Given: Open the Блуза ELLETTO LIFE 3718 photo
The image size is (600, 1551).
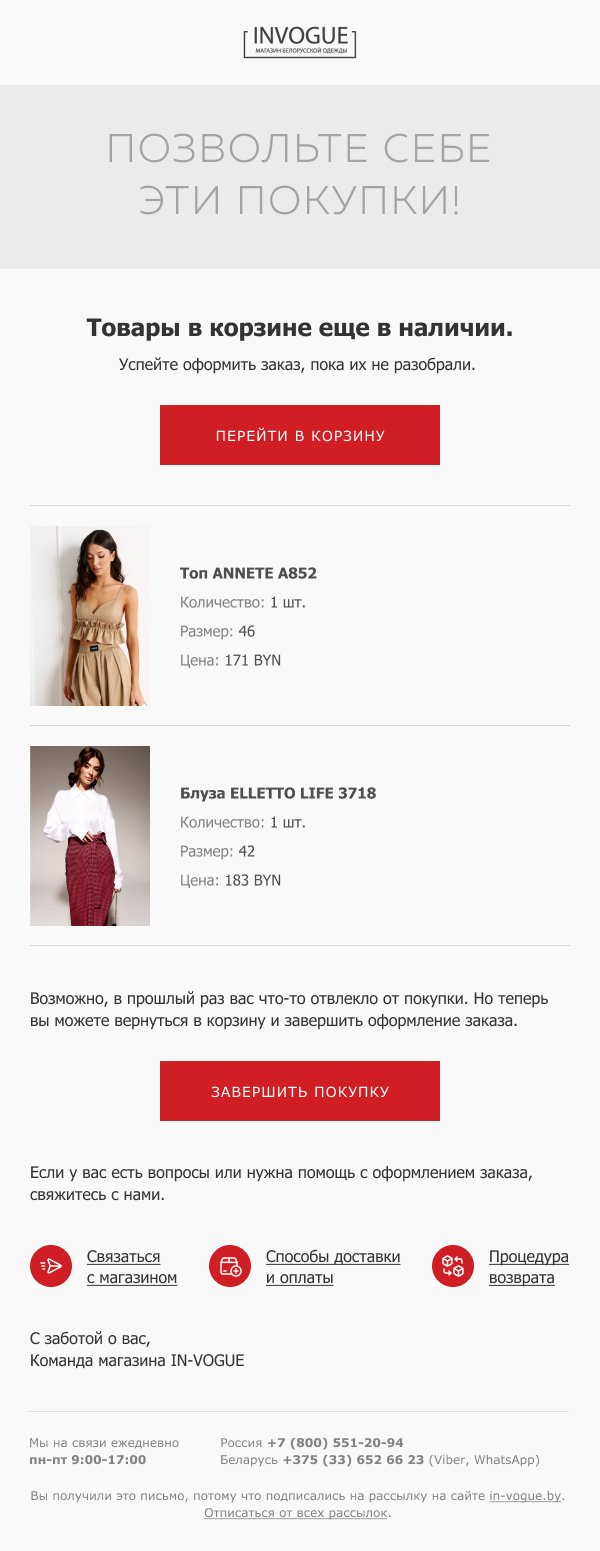Looking at the screenshot, I should point(90,836).
